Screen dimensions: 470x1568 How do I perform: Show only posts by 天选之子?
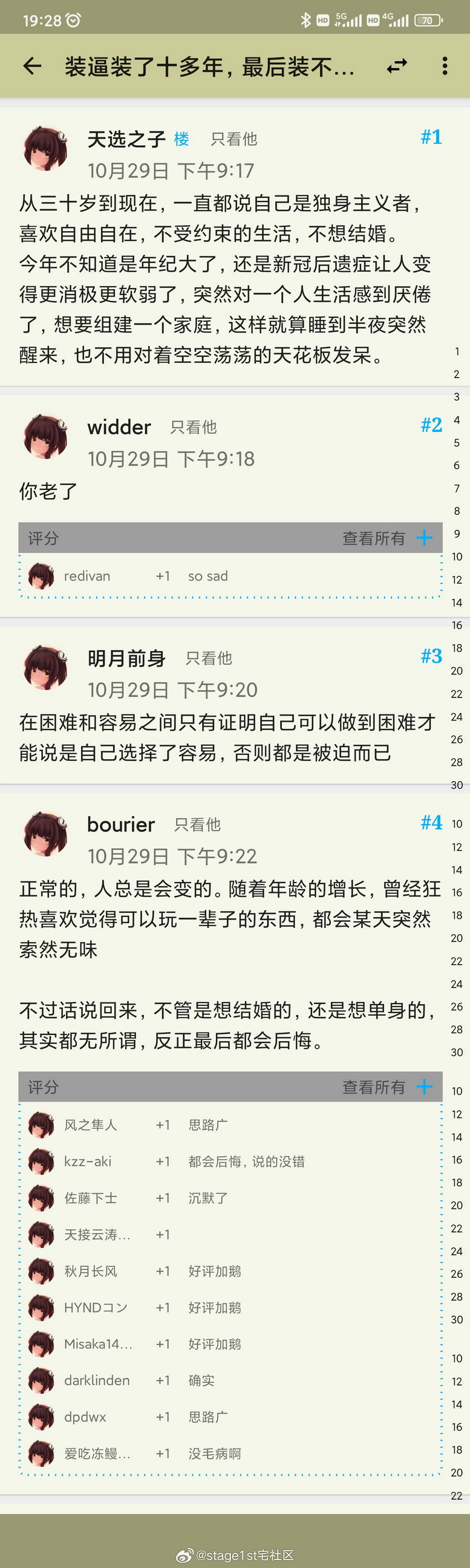coord(233,139)
